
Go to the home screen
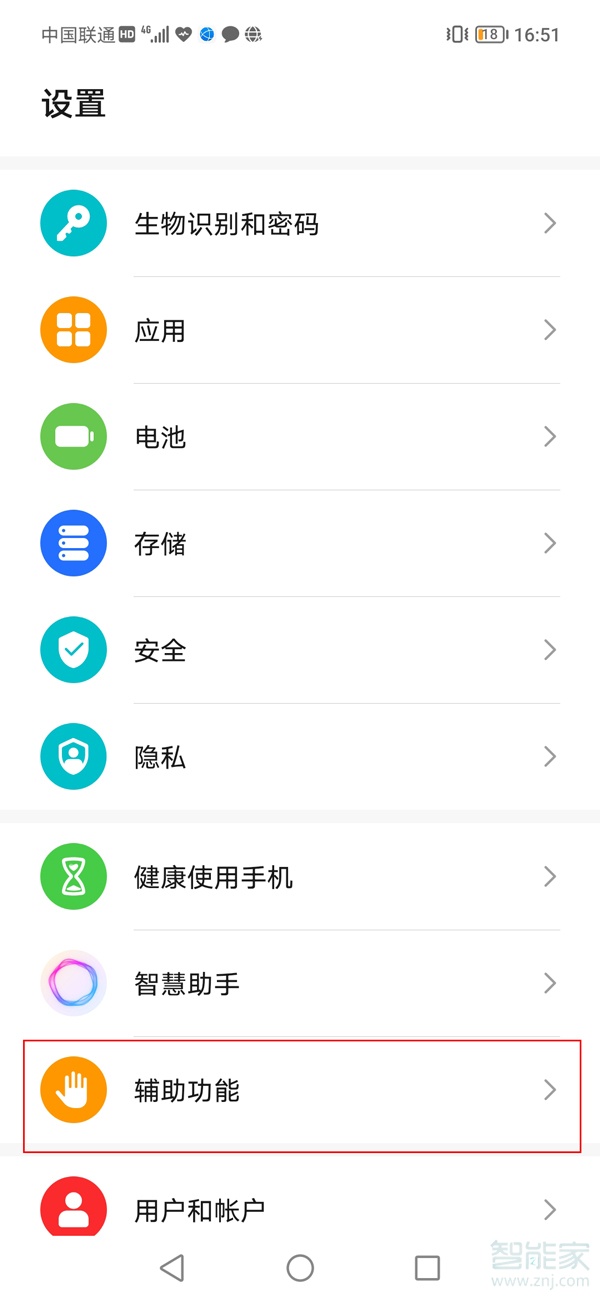pyautogui.click(x=300, y=1268)
